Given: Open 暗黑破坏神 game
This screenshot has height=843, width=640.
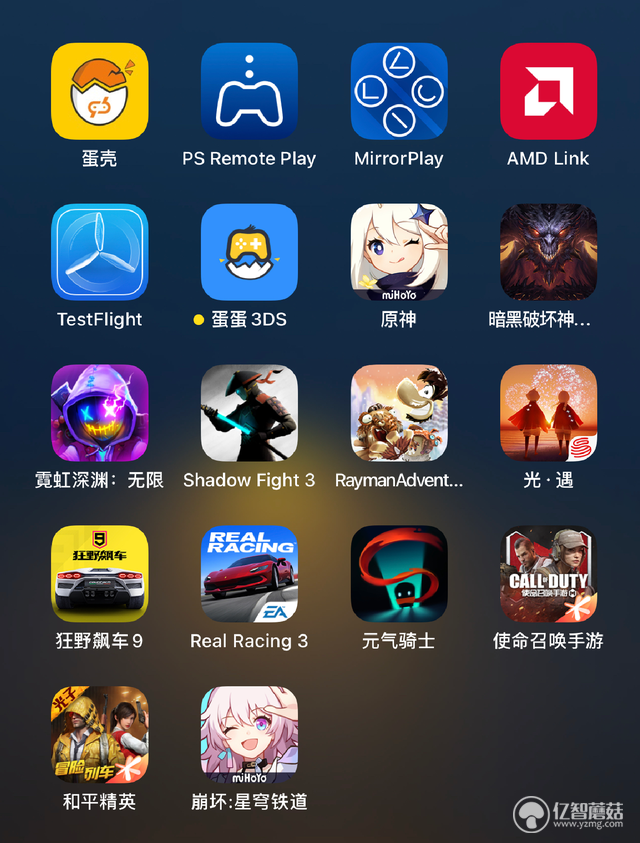Looking at the screenshot, I should 548,252.
